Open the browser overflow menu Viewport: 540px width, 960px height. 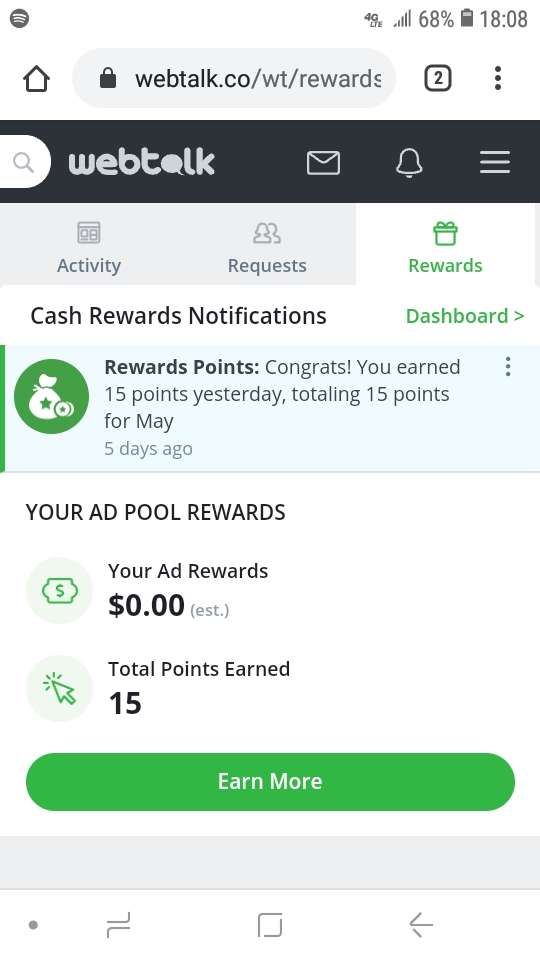(x=498, y=78)
